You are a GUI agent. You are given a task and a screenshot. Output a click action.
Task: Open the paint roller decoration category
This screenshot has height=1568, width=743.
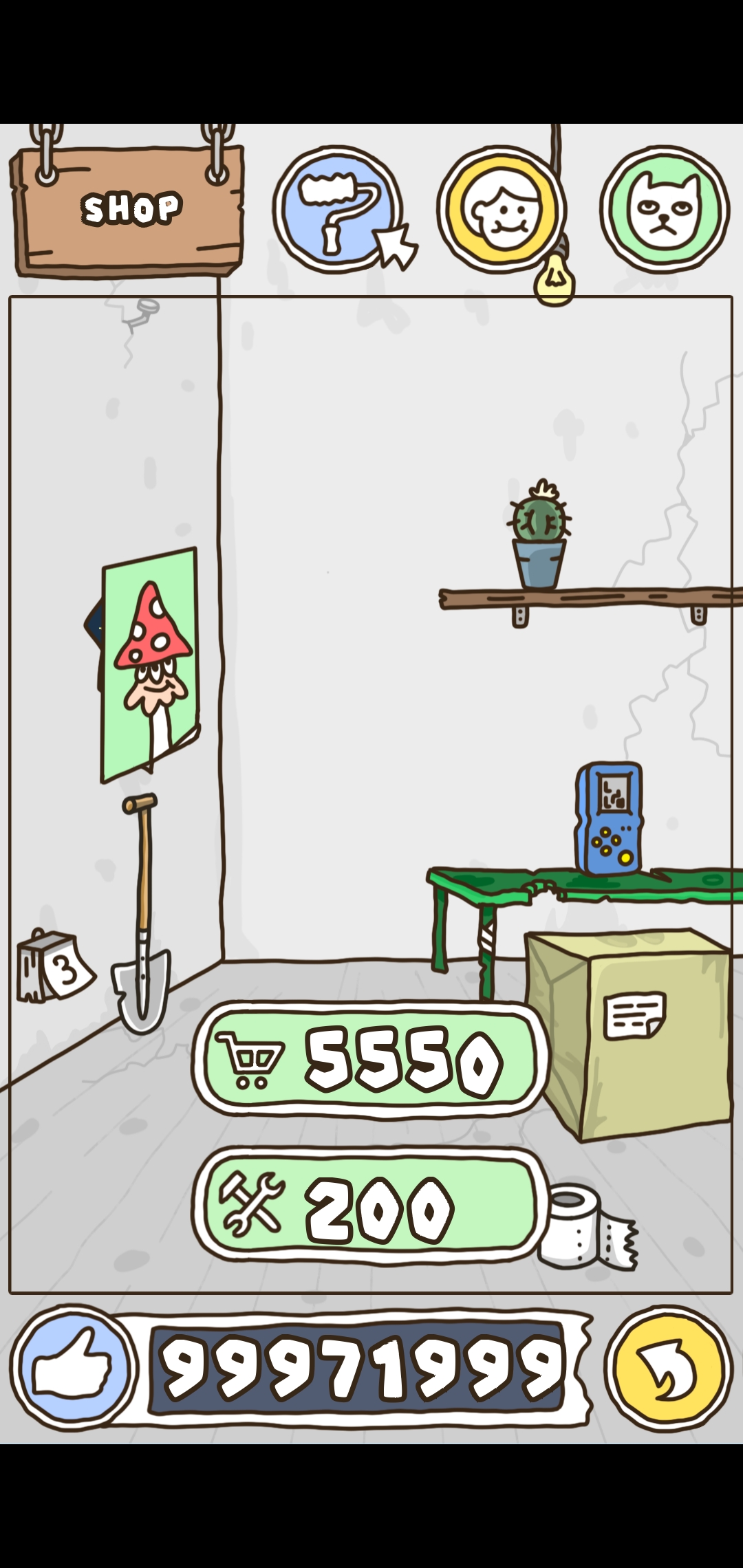(x=337, y=208)
